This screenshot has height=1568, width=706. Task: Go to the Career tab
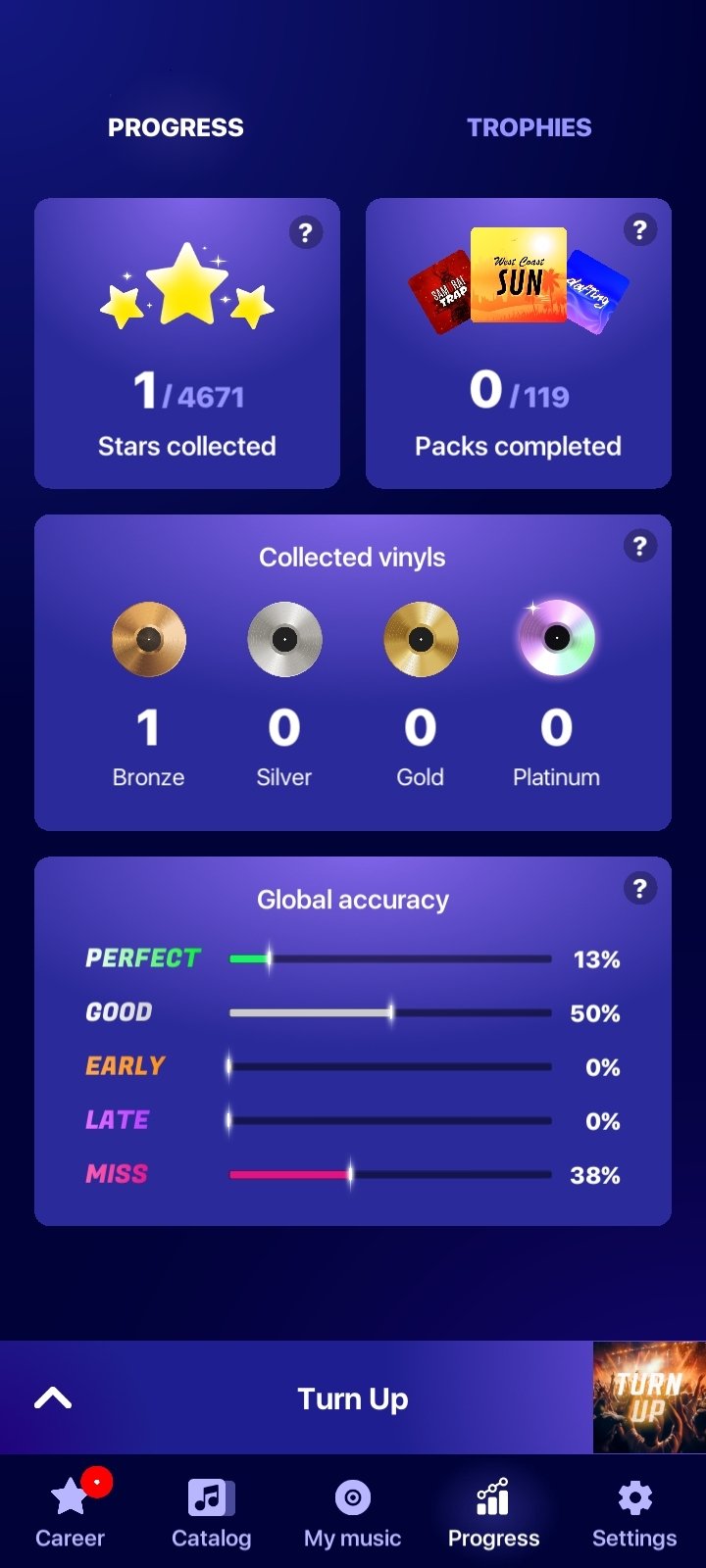[x=70, y=1510]
